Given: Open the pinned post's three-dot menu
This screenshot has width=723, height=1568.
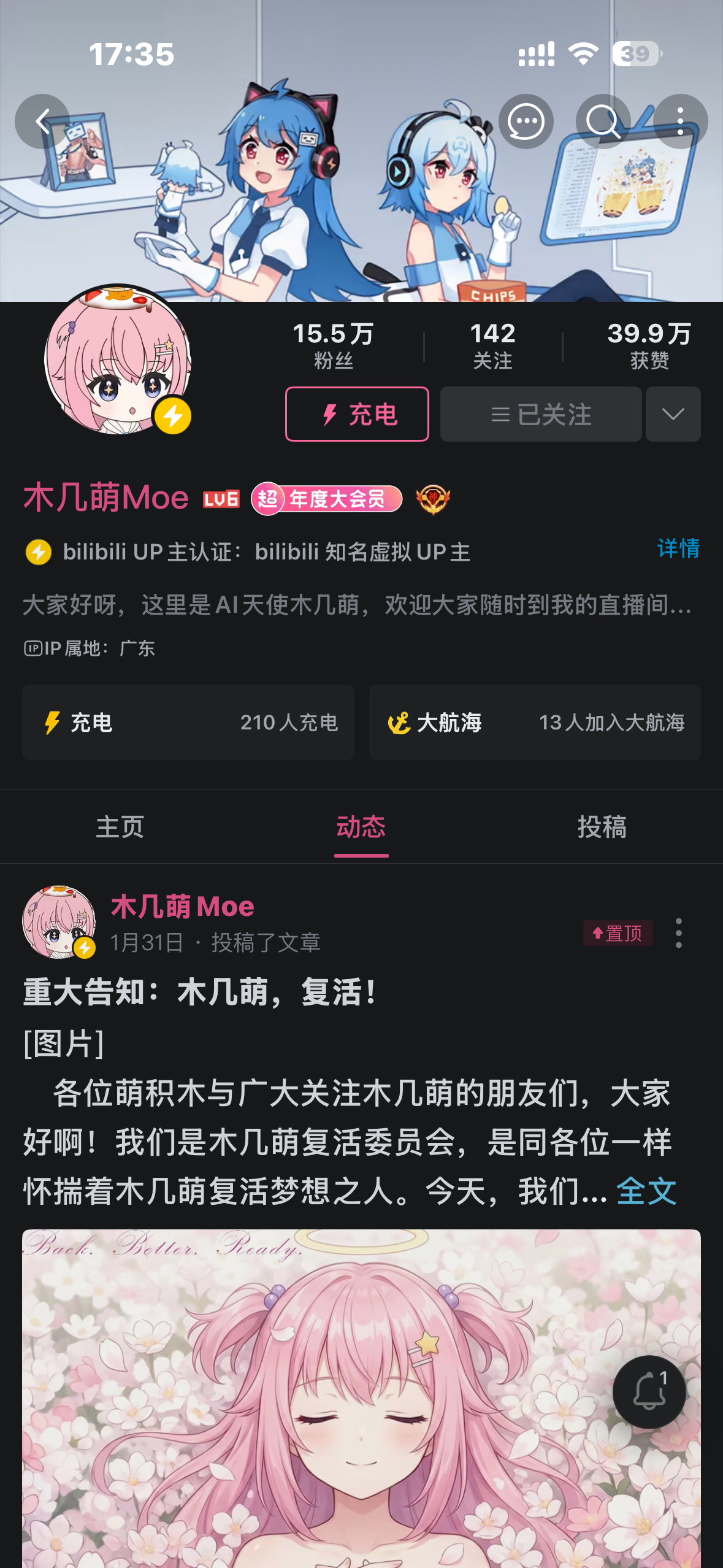Looking at the screenshot, I should pyautogui.click(x=678, y=933).
